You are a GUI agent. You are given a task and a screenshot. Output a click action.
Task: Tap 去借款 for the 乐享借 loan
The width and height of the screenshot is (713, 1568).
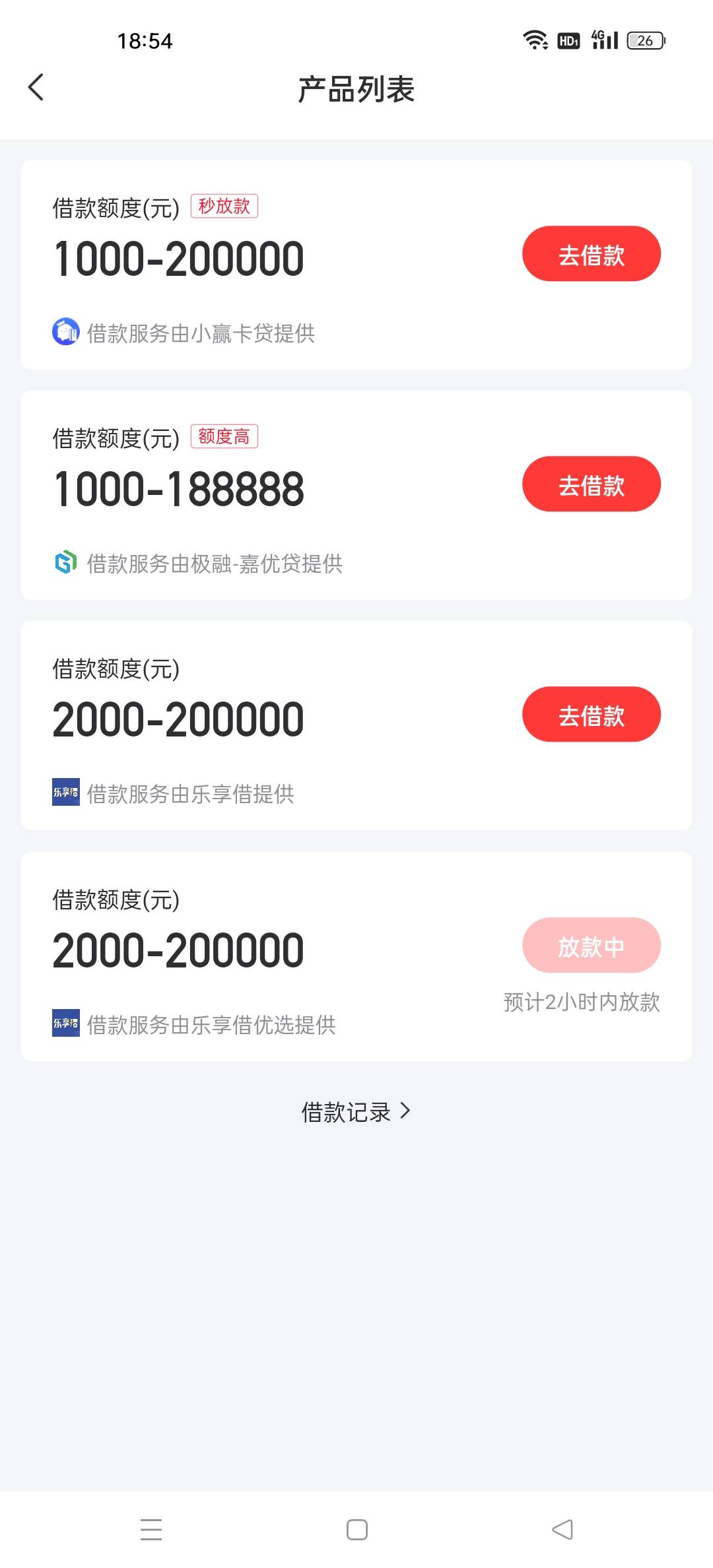coord(592,715)
